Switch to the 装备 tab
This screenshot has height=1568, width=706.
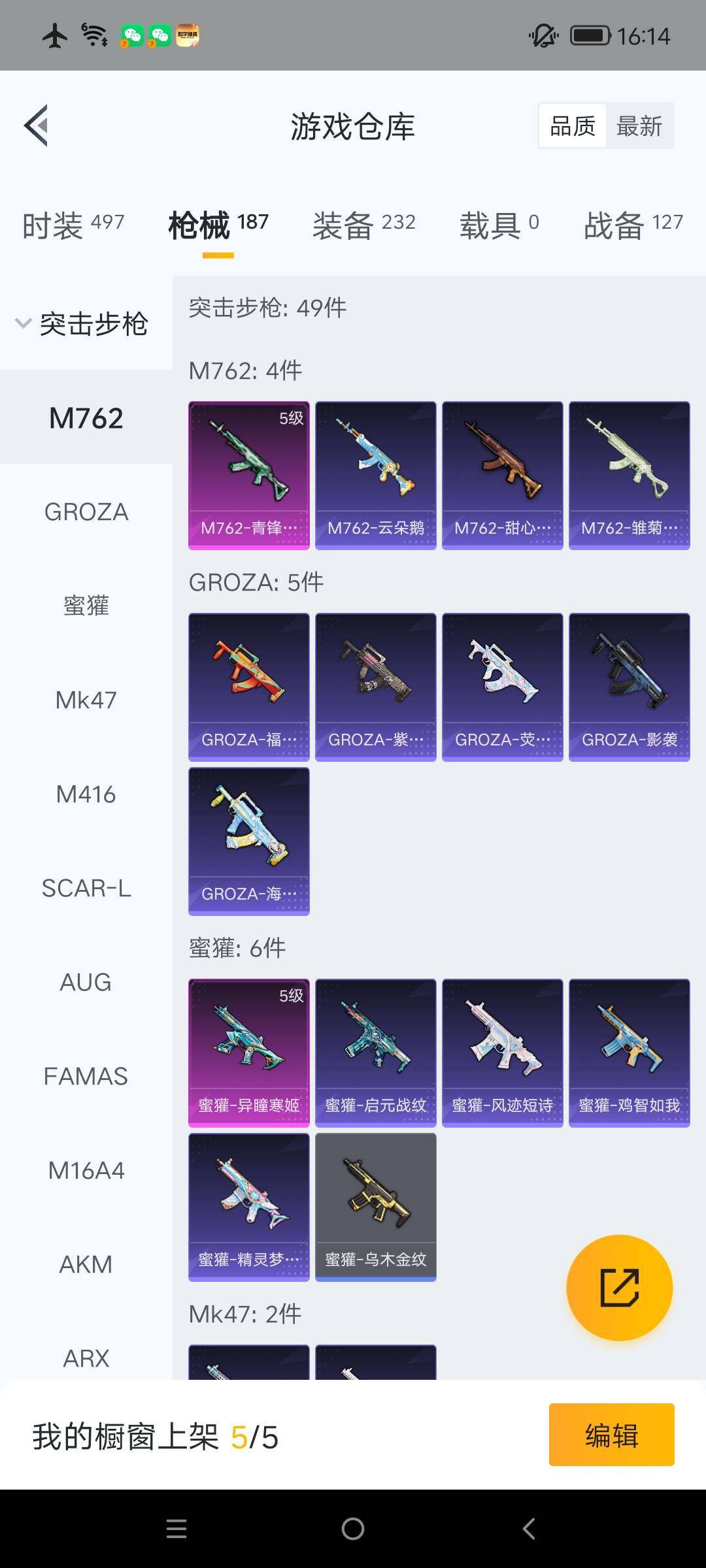(x=363, y=225)
